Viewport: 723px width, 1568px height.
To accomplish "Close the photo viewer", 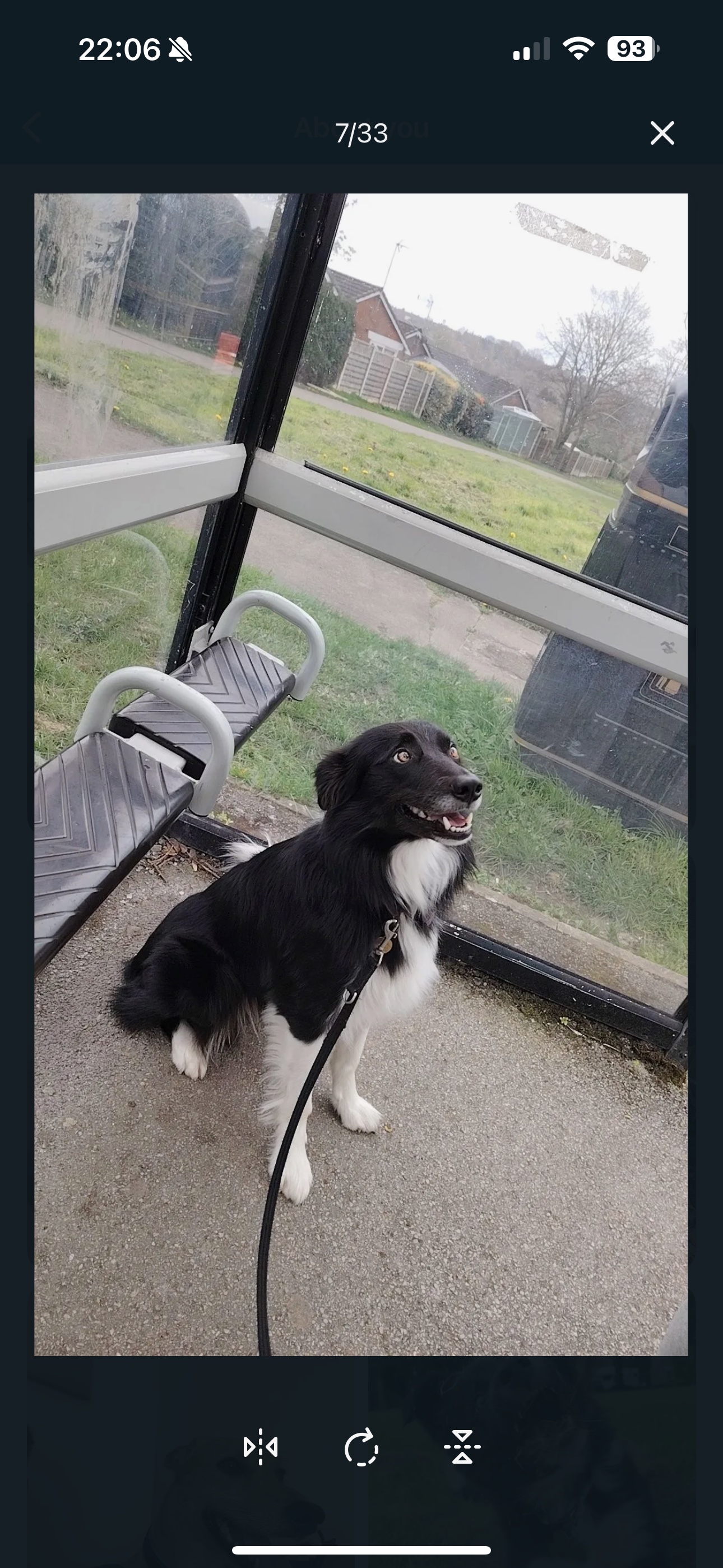I will 661,133.
